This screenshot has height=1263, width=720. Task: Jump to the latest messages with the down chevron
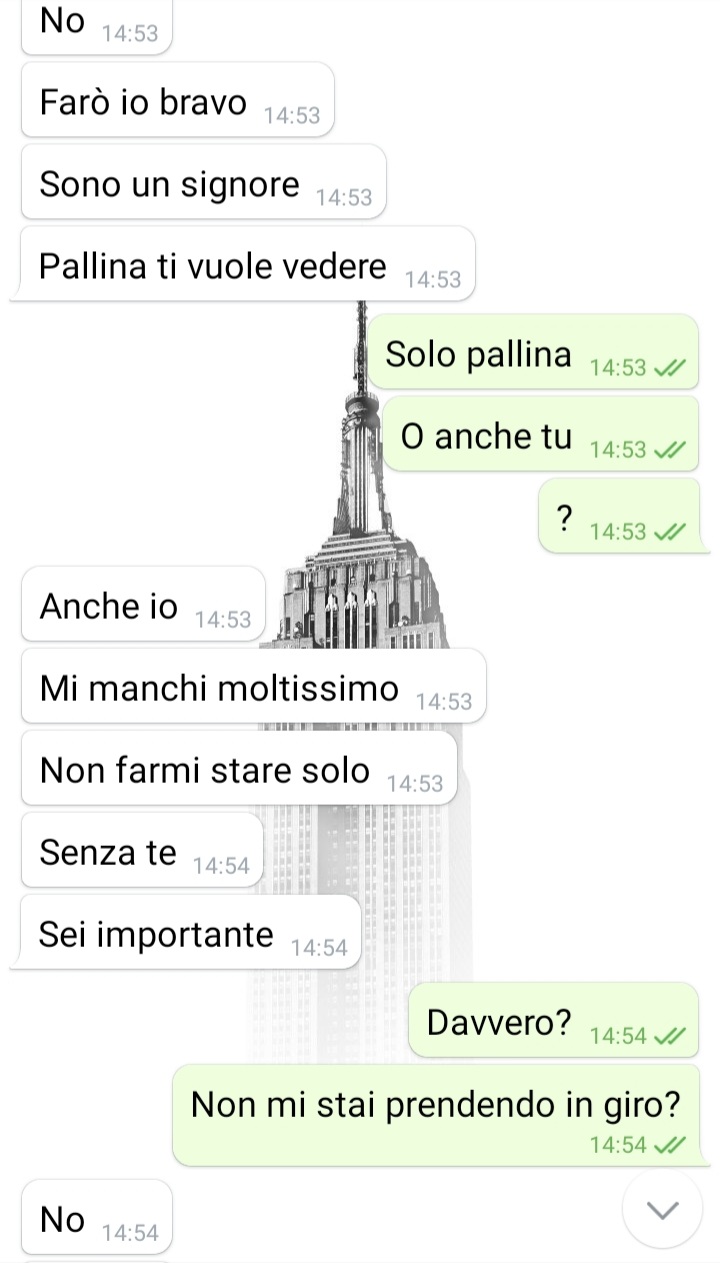pos(663,1209)
